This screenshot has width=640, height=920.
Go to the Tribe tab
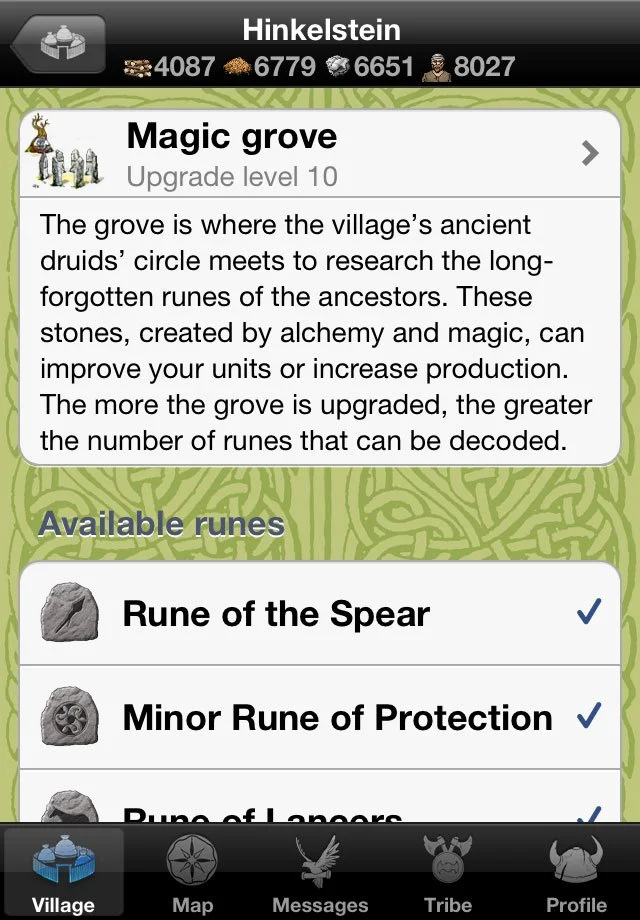coord(448,873)
